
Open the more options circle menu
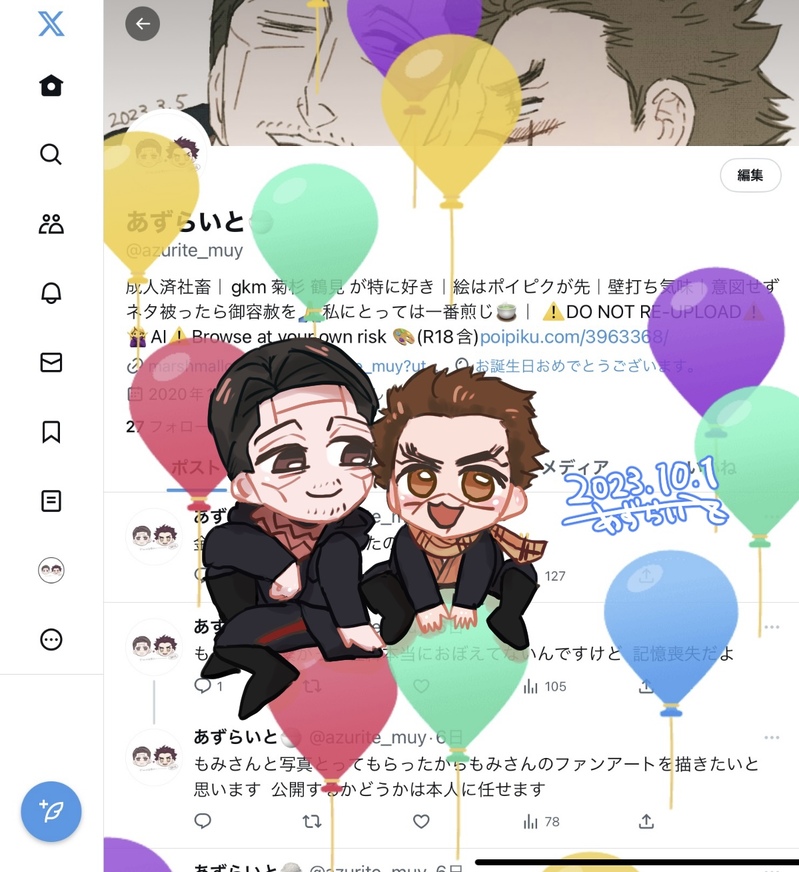click(x=51, y=639)
